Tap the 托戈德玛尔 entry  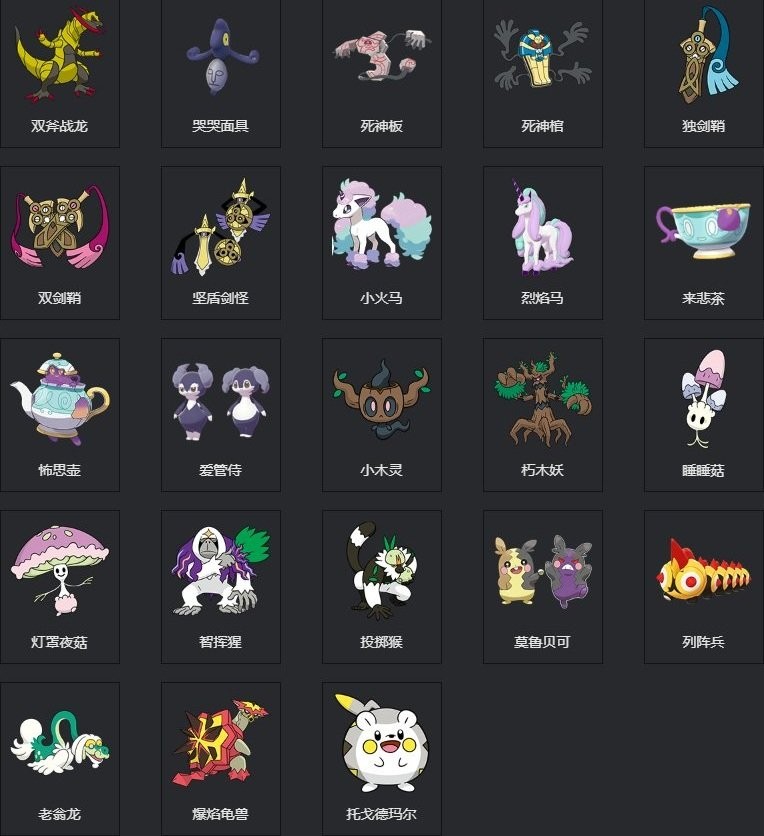tap(382, 758)
